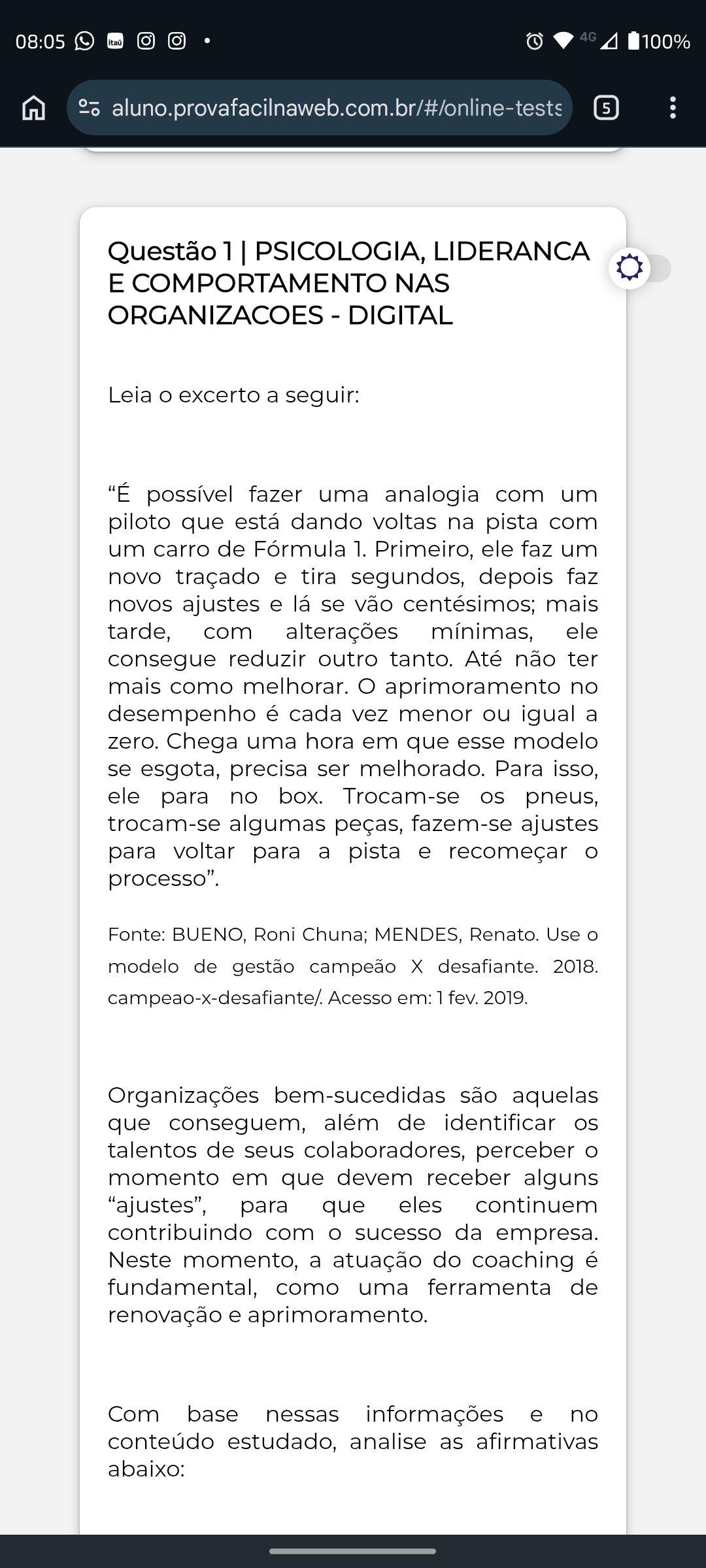Open the tab switcher showing 5 tabs
706x1568 pixels.
606,108
